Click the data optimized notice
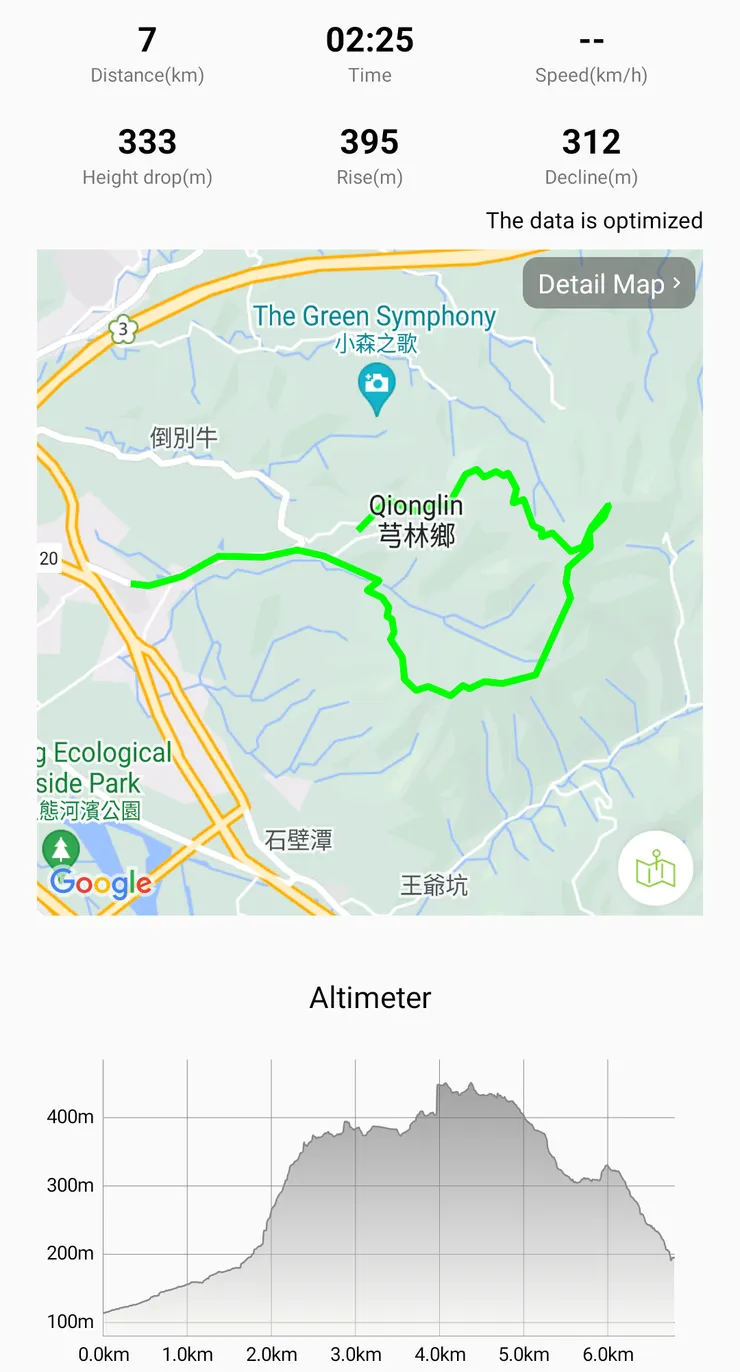 tap(593, 221)
